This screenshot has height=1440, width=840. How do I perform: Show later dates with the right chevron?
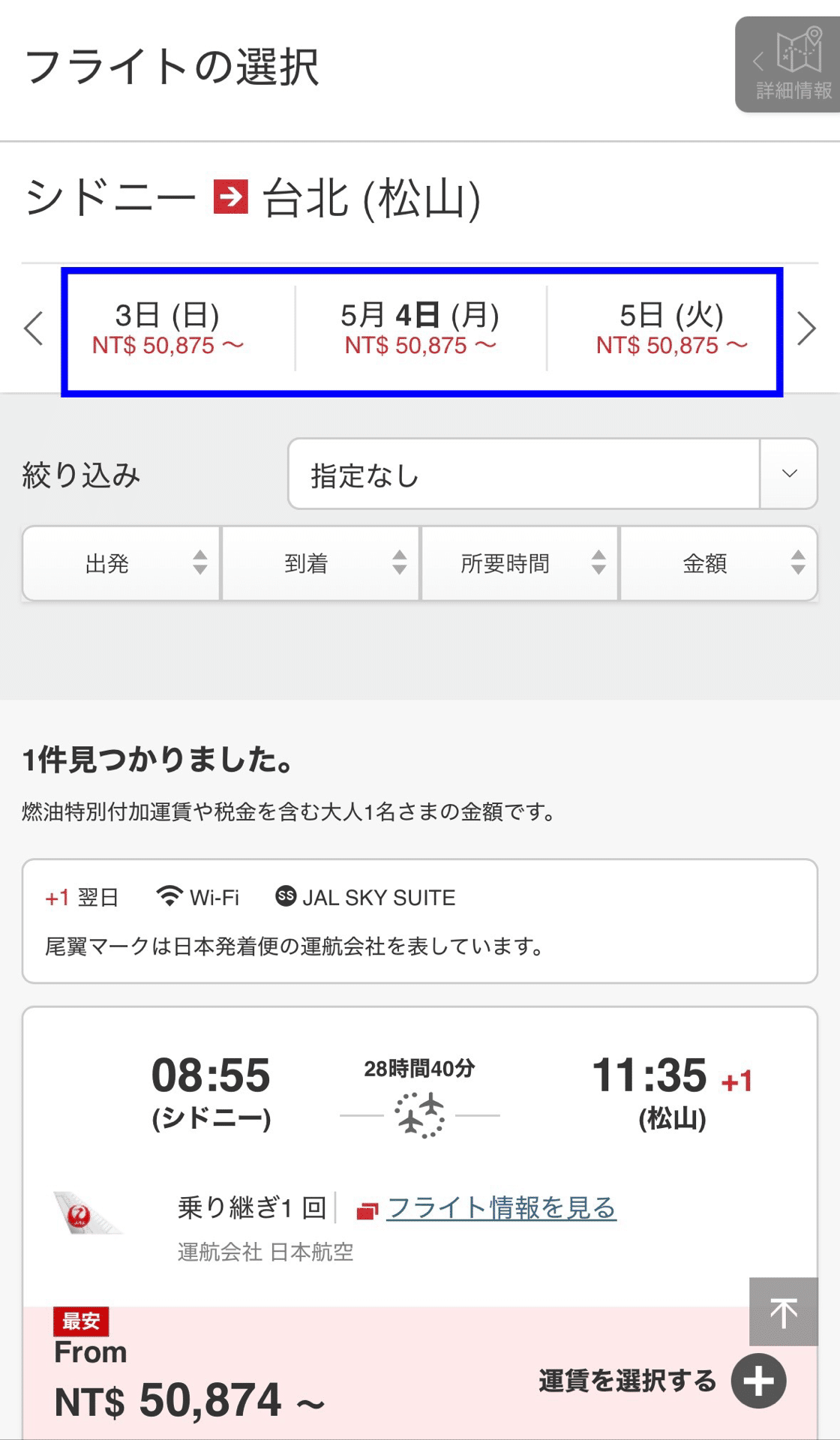[x=808, y=328]
